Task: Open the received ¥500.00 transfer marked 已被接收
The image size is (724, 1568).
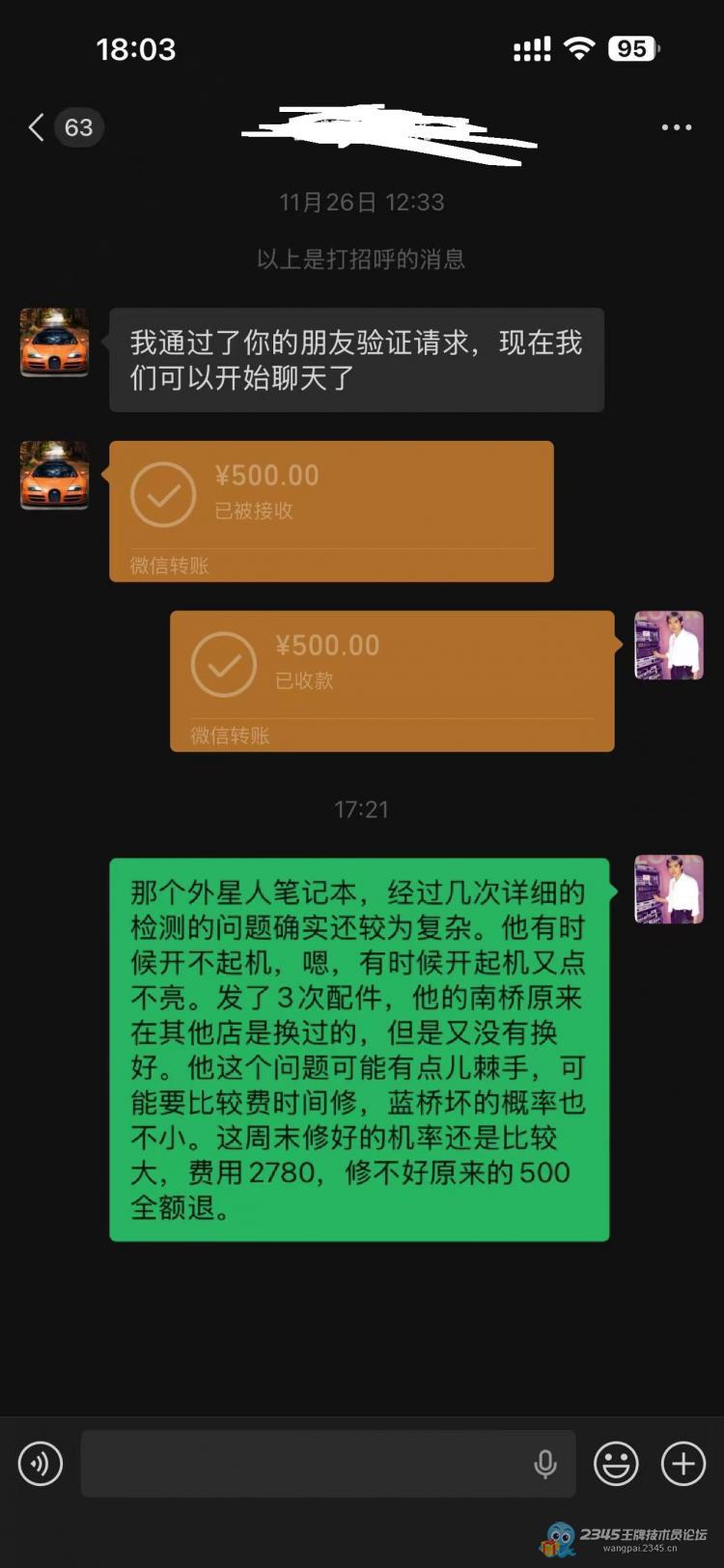Action: (x=331, y=510)
